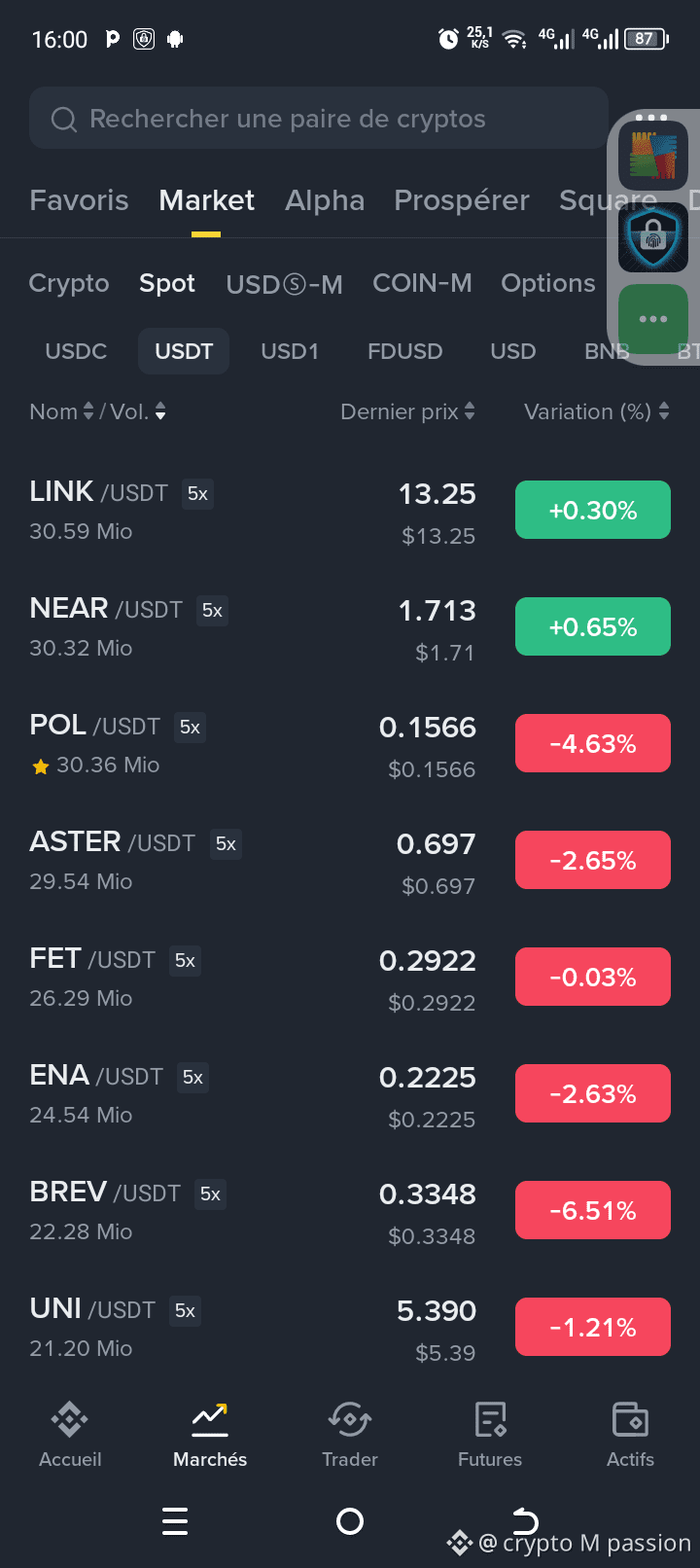Viewport: 700px width, 1568px height.
Task: Toggle sorting by Dernier prix
Action: pyautogui.click(x=407, y=411)
